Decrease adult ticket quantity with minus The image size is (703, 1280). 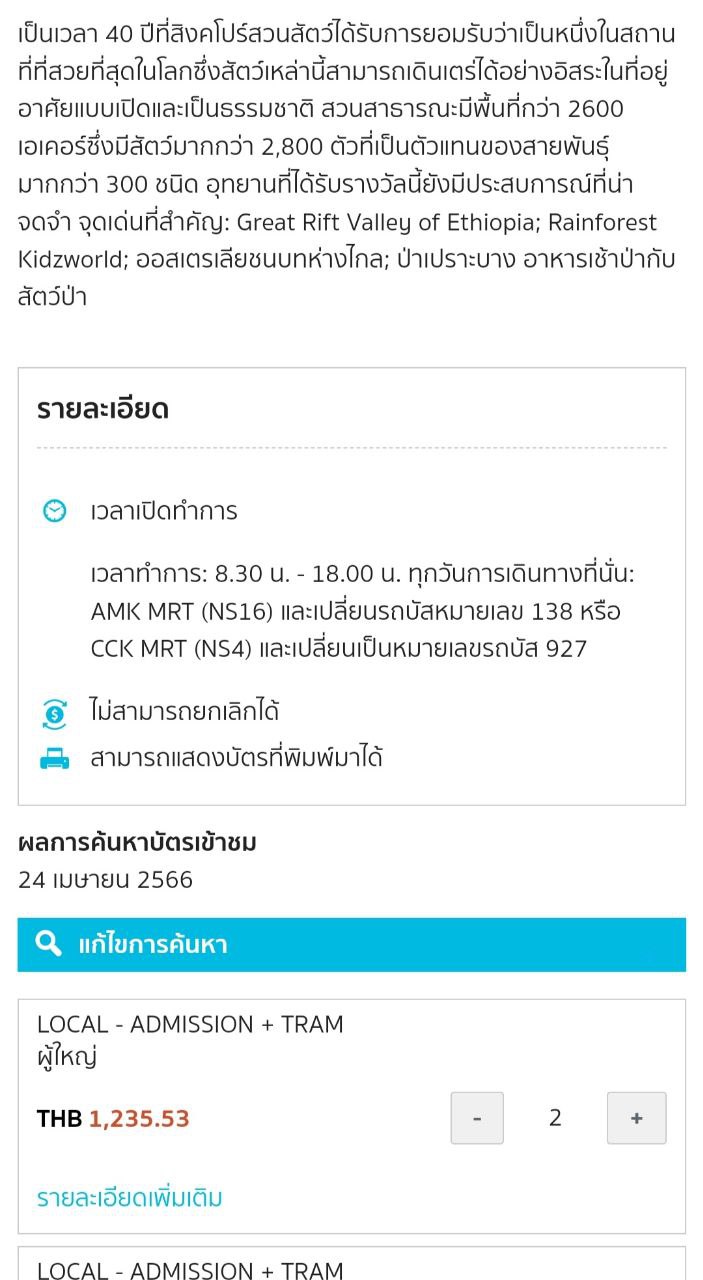tap(477, 1118)
